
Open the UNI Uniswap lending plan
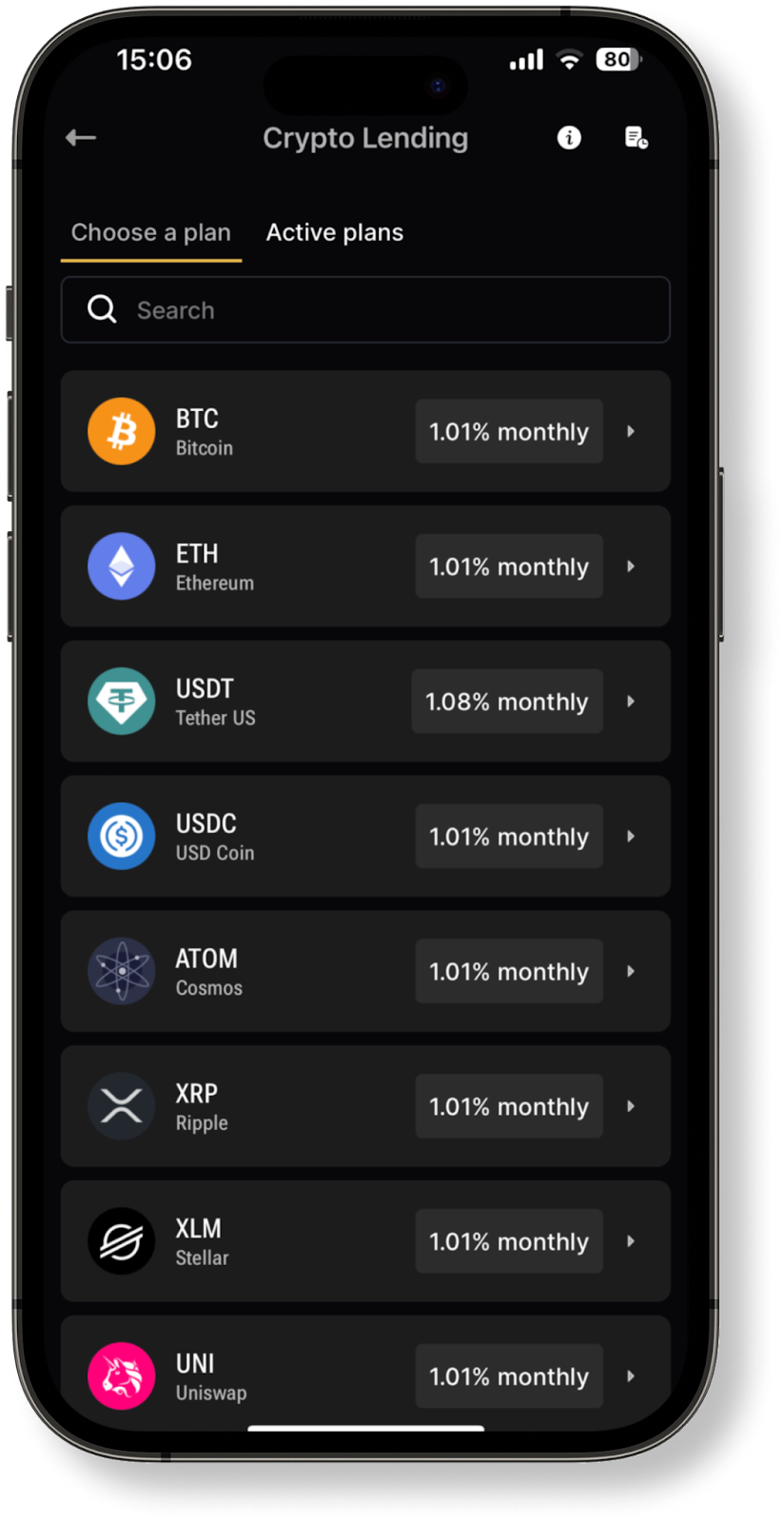(x=365, y=1374)
